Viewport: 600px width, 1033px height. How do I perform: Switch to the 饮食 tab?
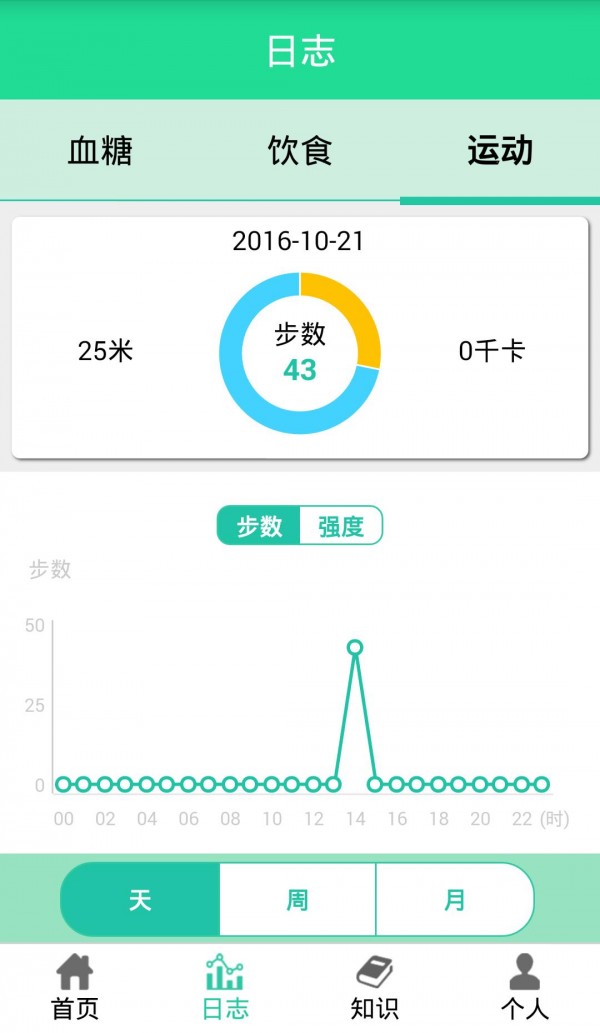(x=300, y=151)
